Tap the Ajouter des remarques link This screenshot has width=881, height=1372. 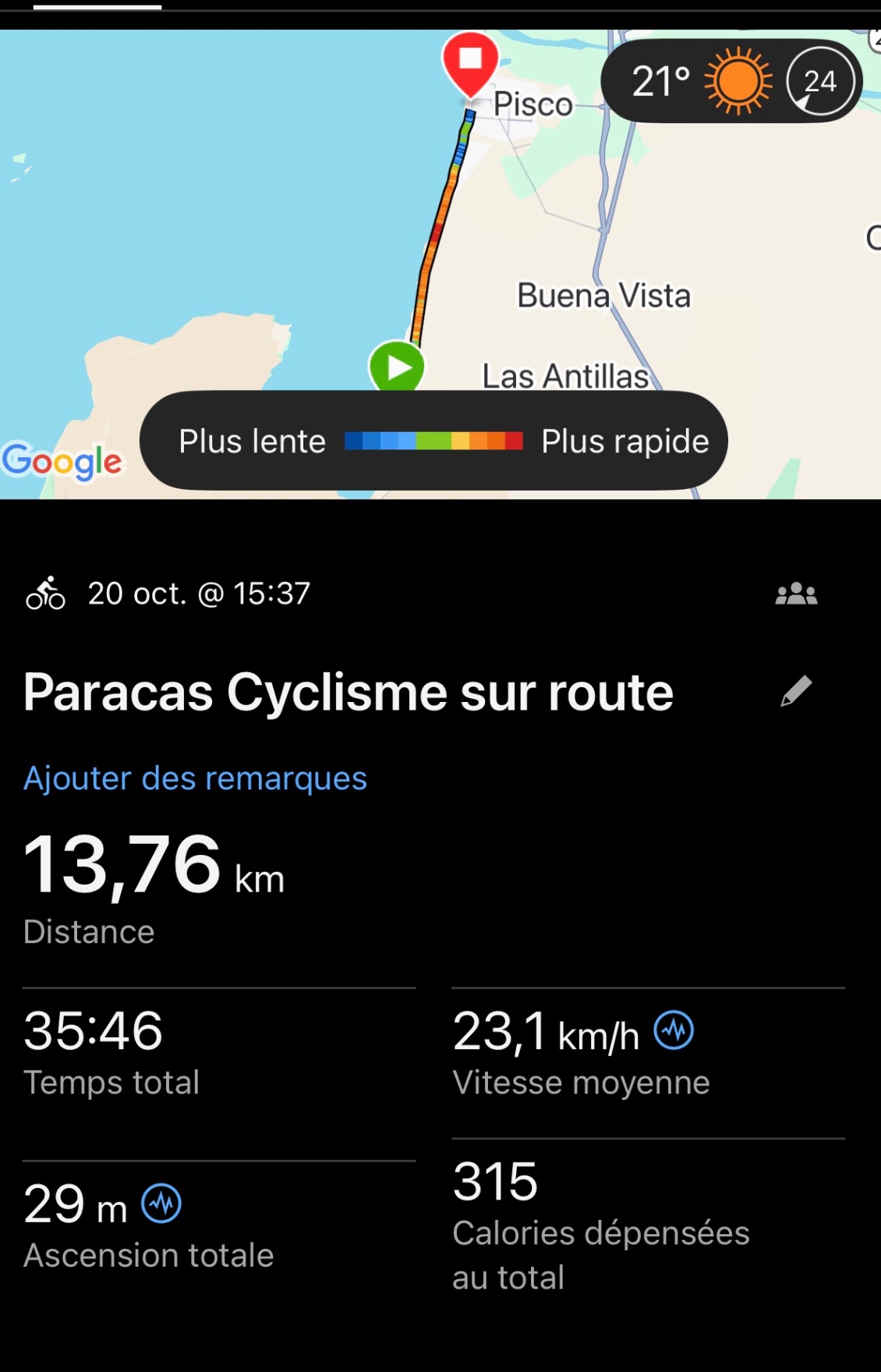coord(195,778)
